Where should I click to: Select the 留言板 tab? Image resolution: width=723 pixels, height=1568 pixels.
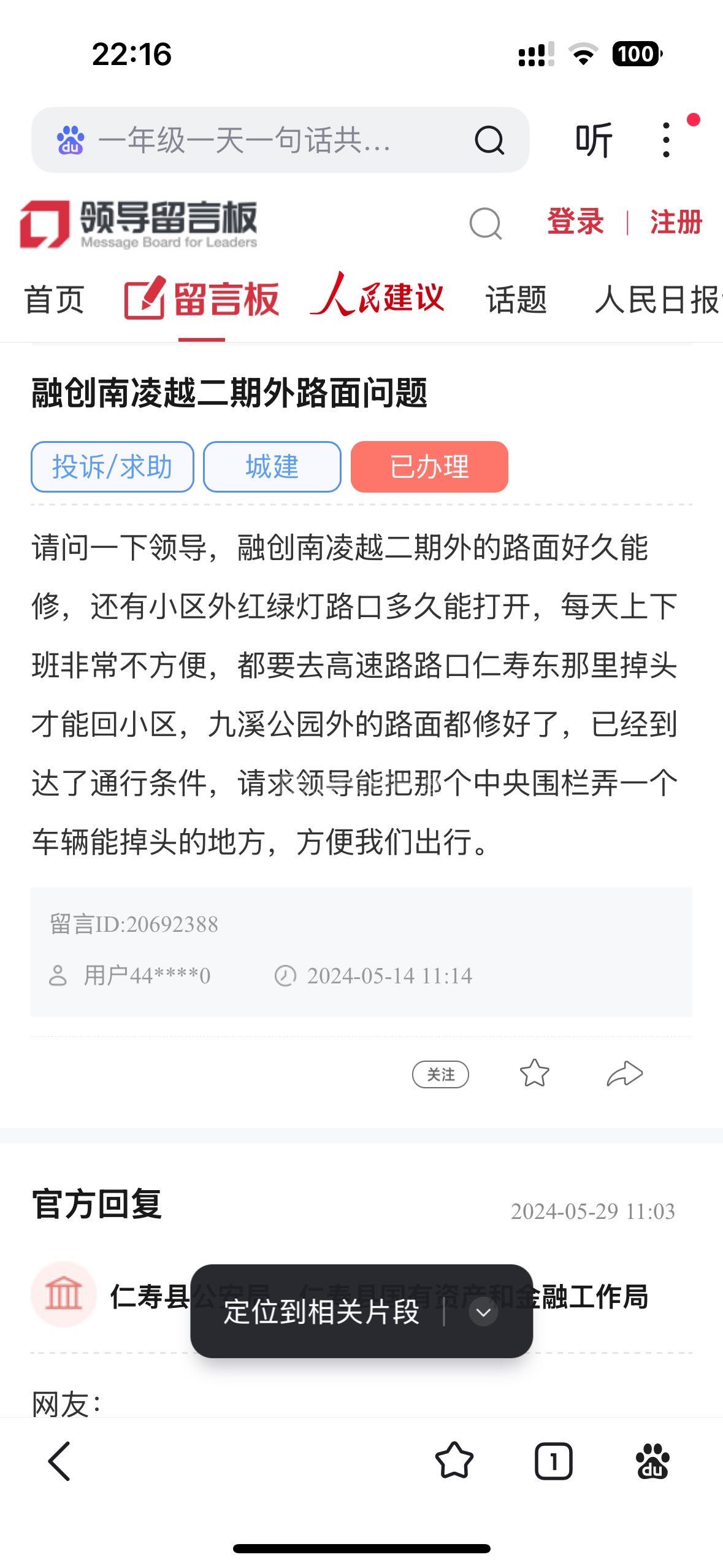click(202, 300)
